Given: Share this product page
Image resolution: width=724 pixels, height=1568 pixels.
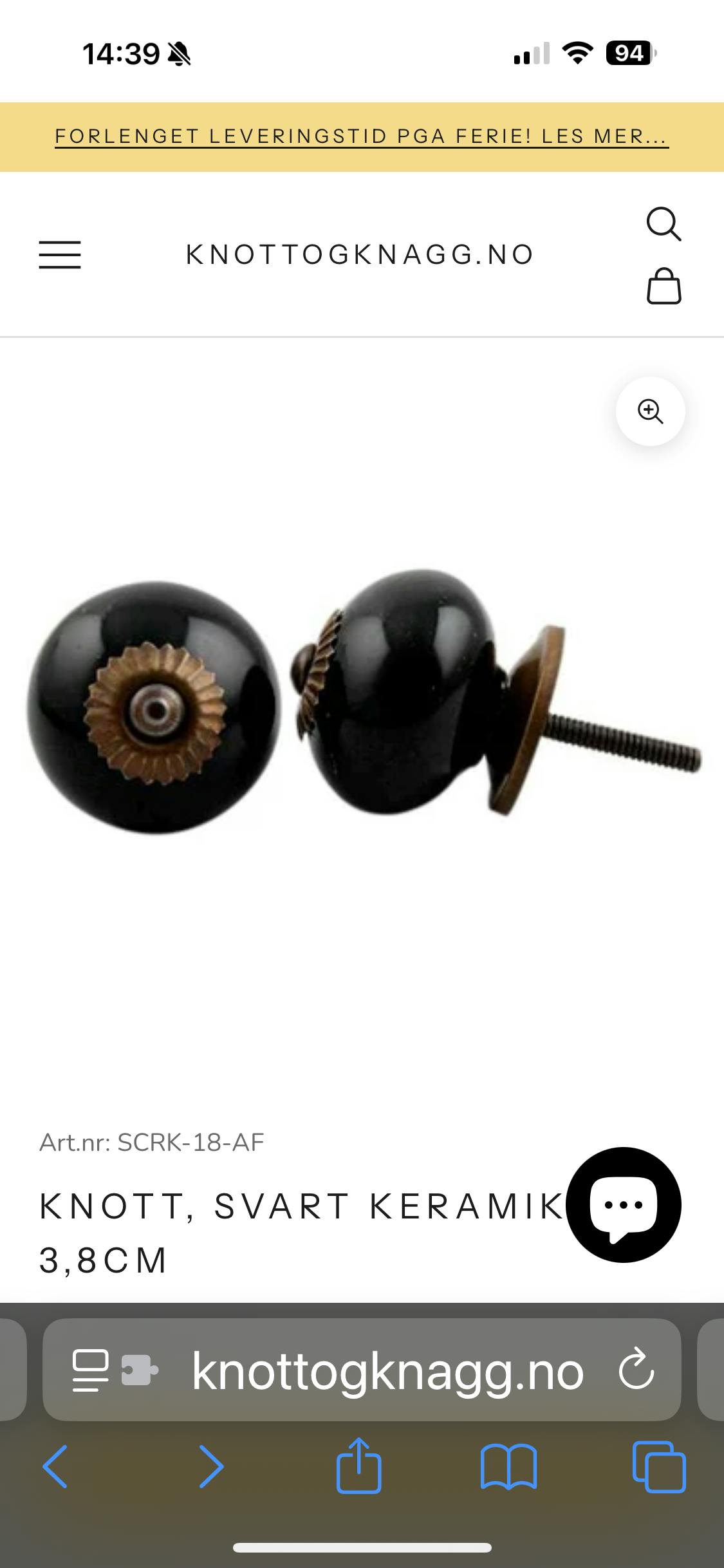Looking at the screenshot, I should 359,1466.
